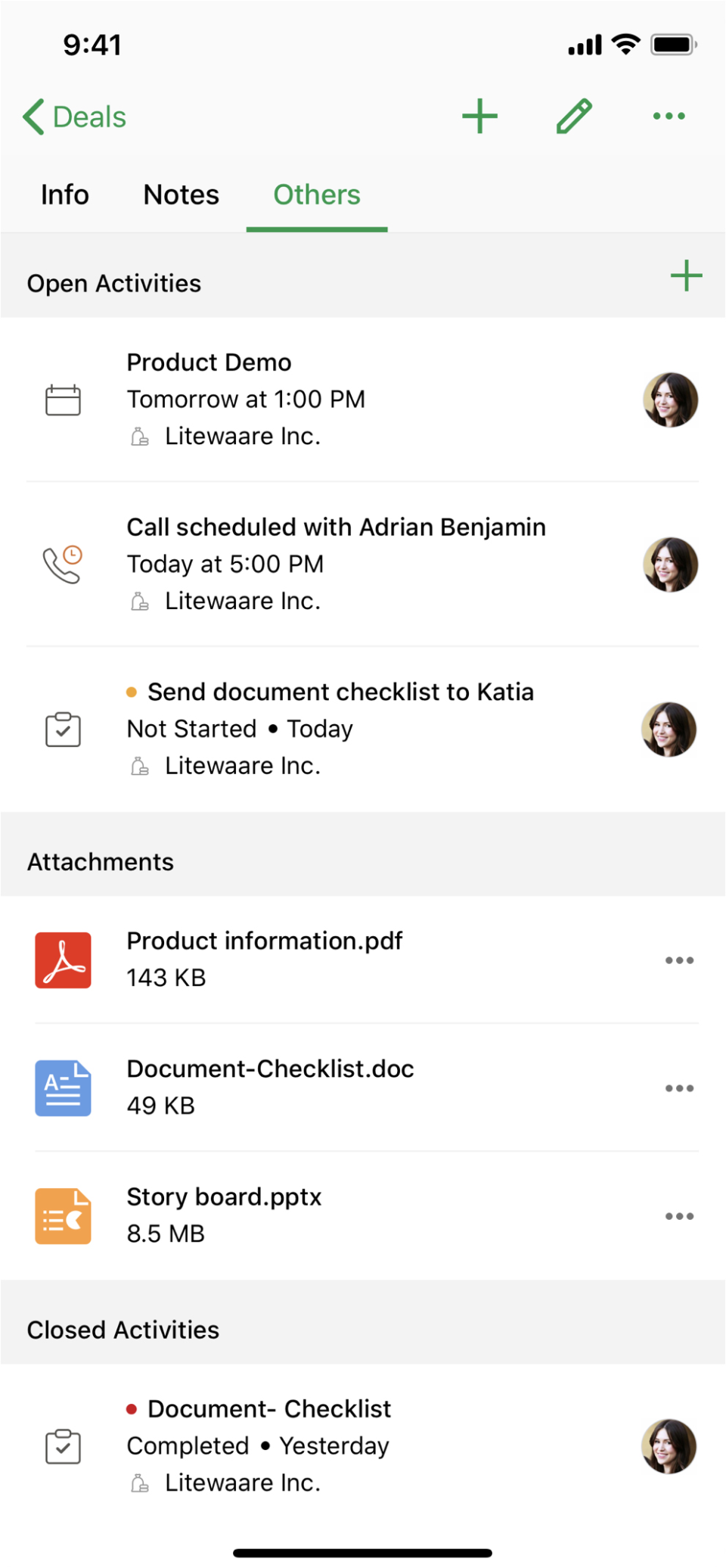726x1568 pixels.
Task: Tap the add icon in the top bar
Action: pyautogui.click(x=479, y=117)
